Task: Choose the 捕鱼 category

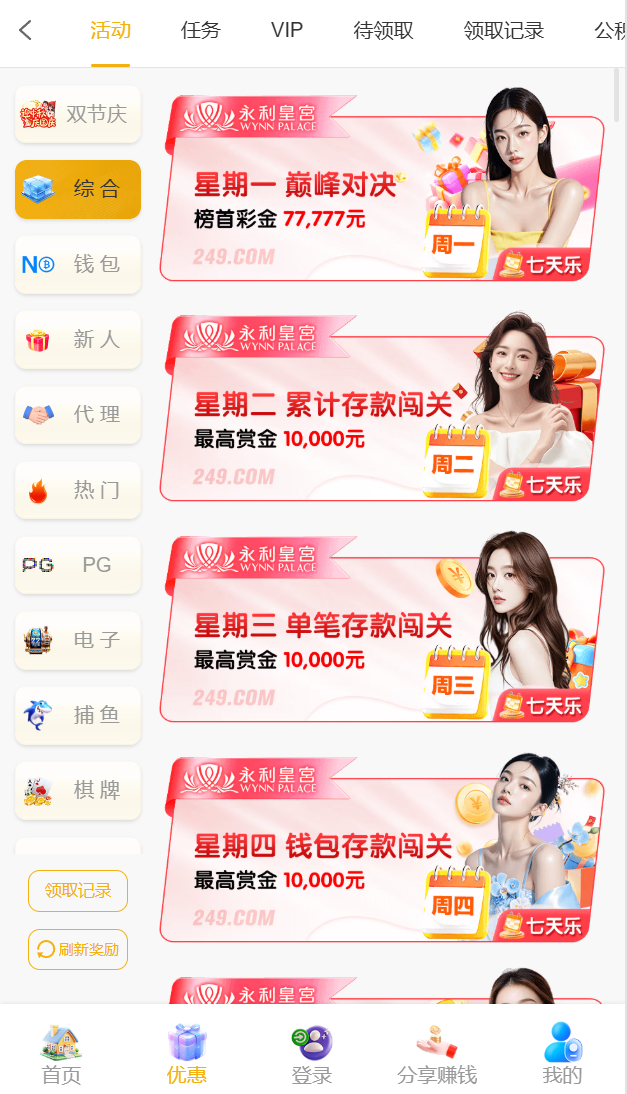Action: pos(78,715)
